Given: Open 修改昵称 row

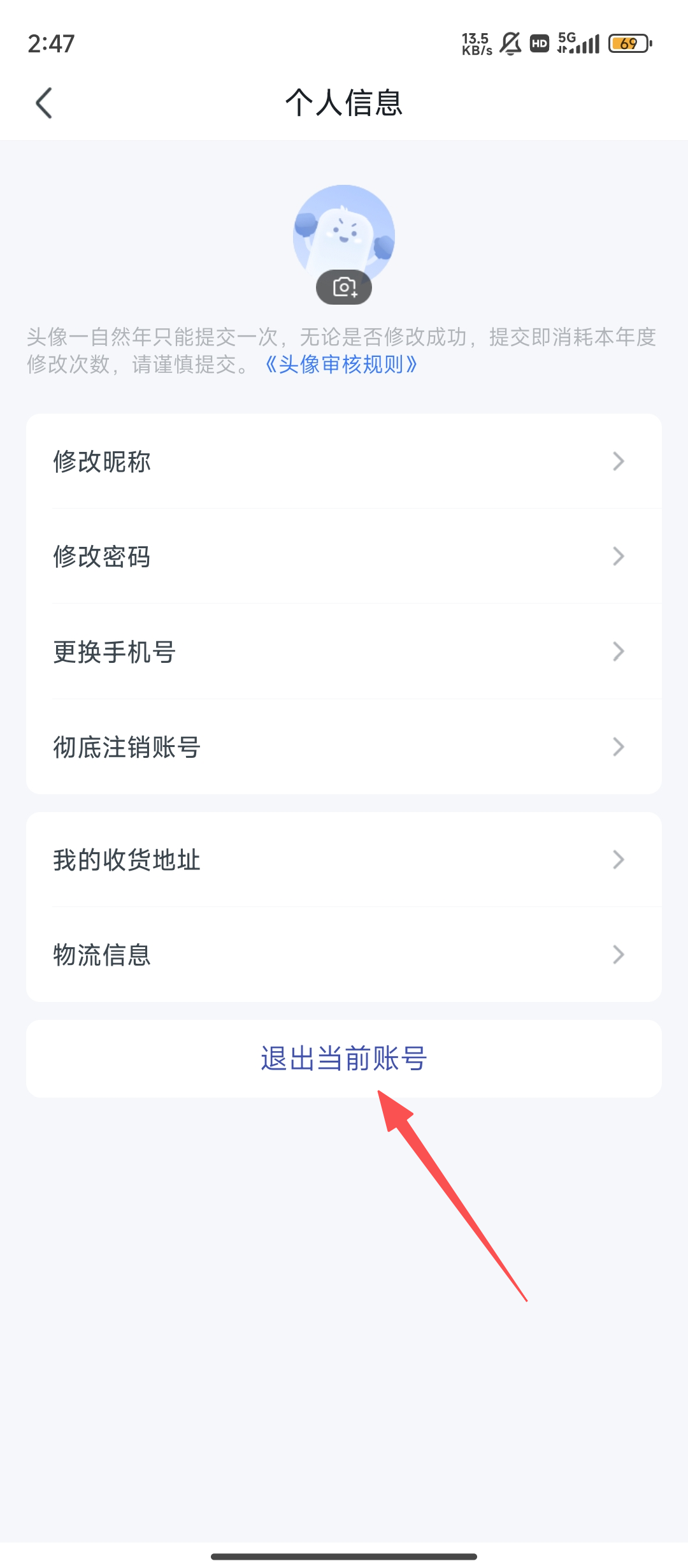Looking at the screenshot, I should click(x=344, y=461).
